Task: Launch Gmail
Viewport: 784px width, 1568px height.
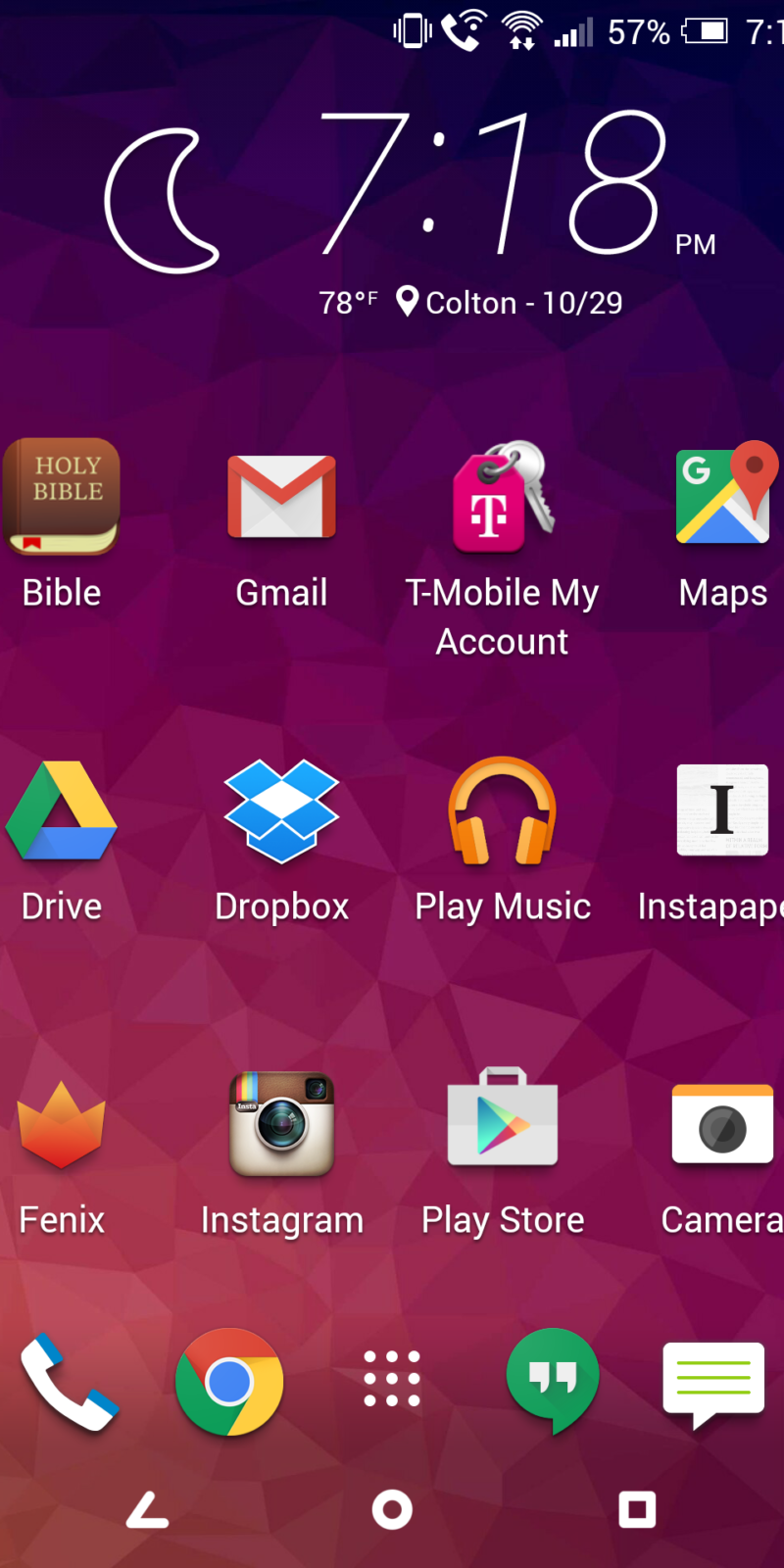Action: [x=281, y=498]
